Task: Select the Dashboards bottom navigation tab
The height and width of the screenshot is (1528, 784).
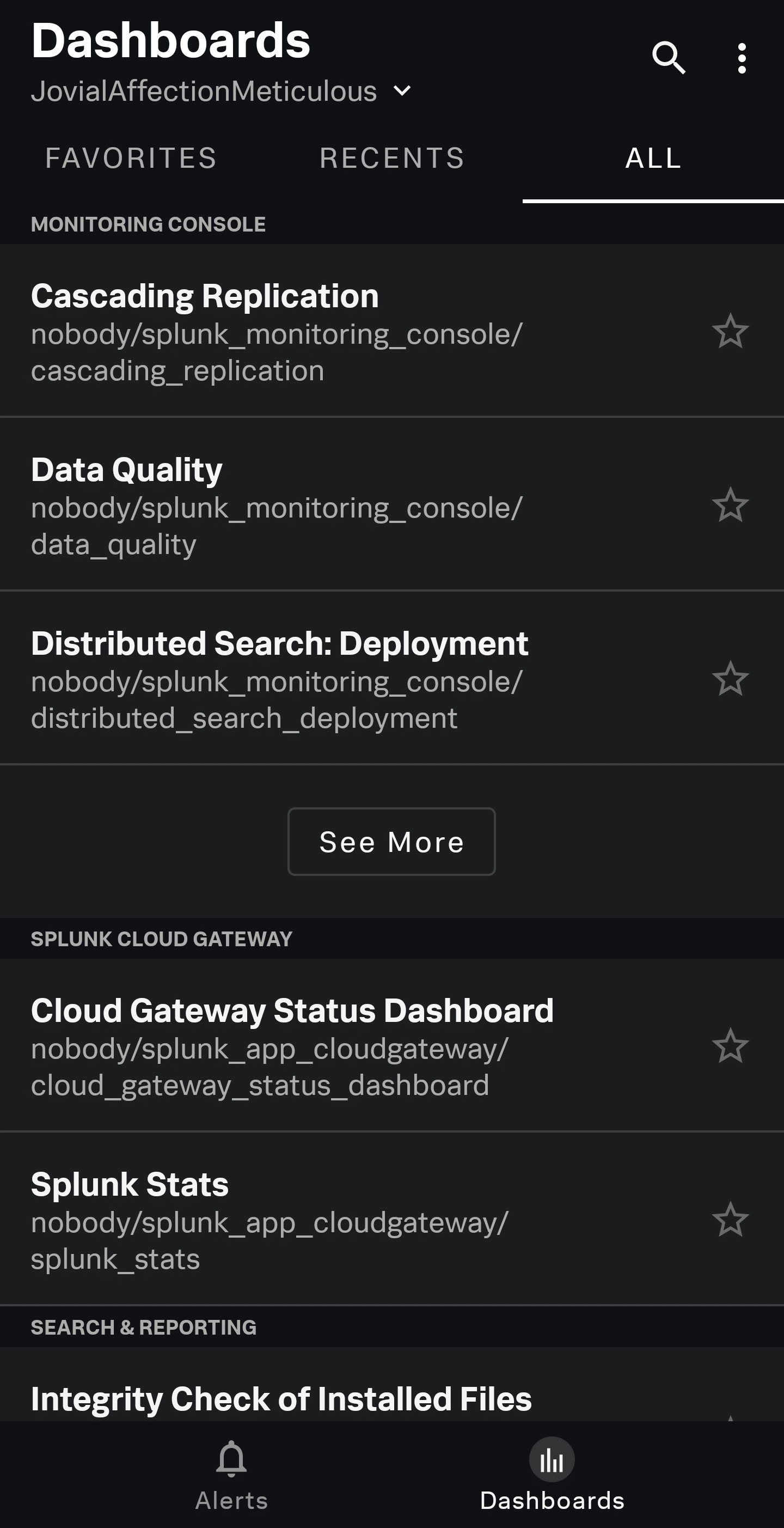Action: pos(552,1476)
